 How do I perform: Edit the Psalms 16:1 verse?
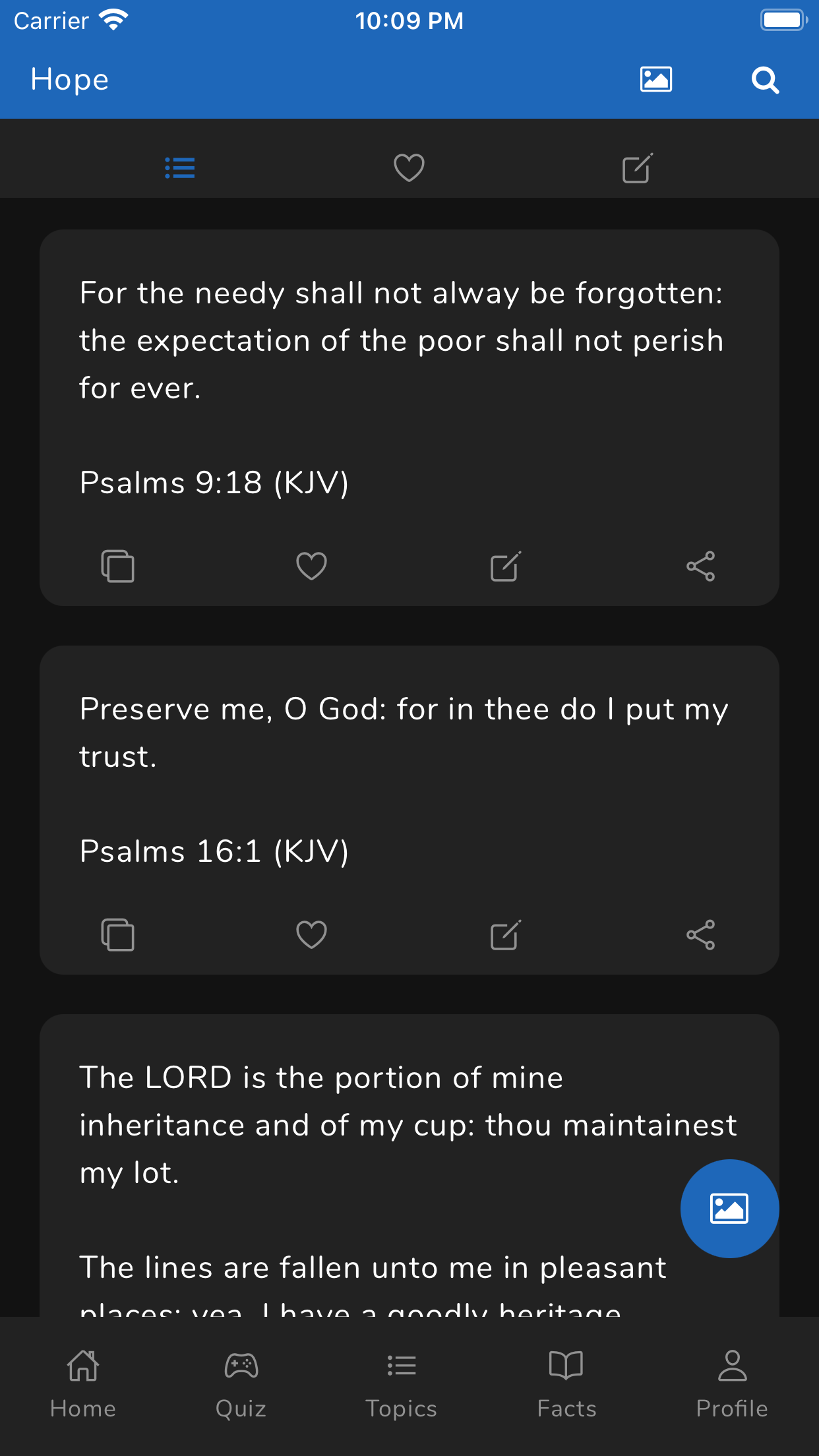click(505, 934)
